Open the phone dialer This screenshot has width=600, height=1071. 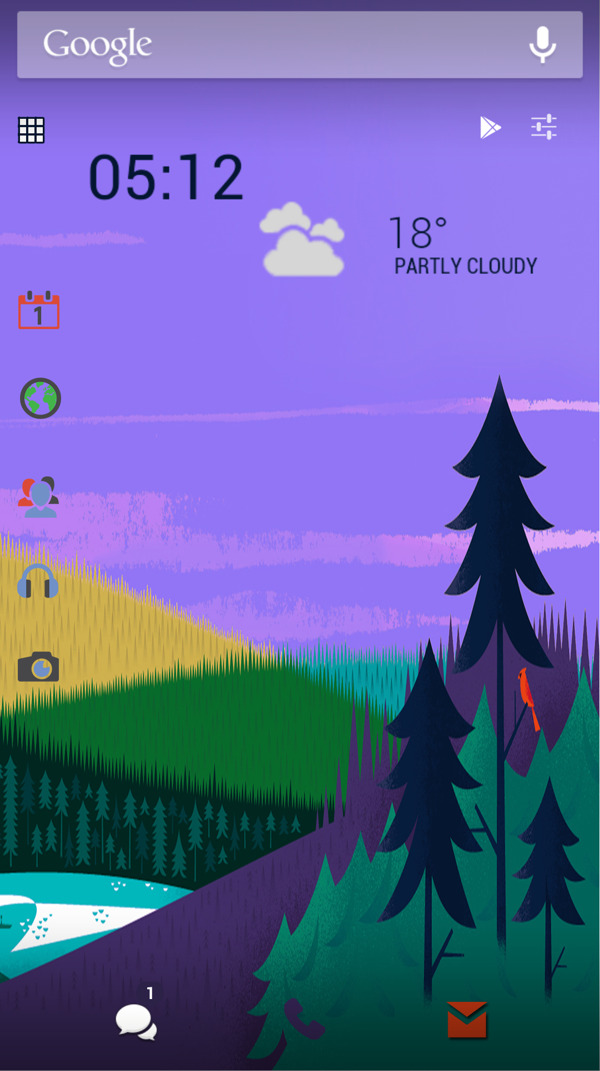tap(301, 1019)
